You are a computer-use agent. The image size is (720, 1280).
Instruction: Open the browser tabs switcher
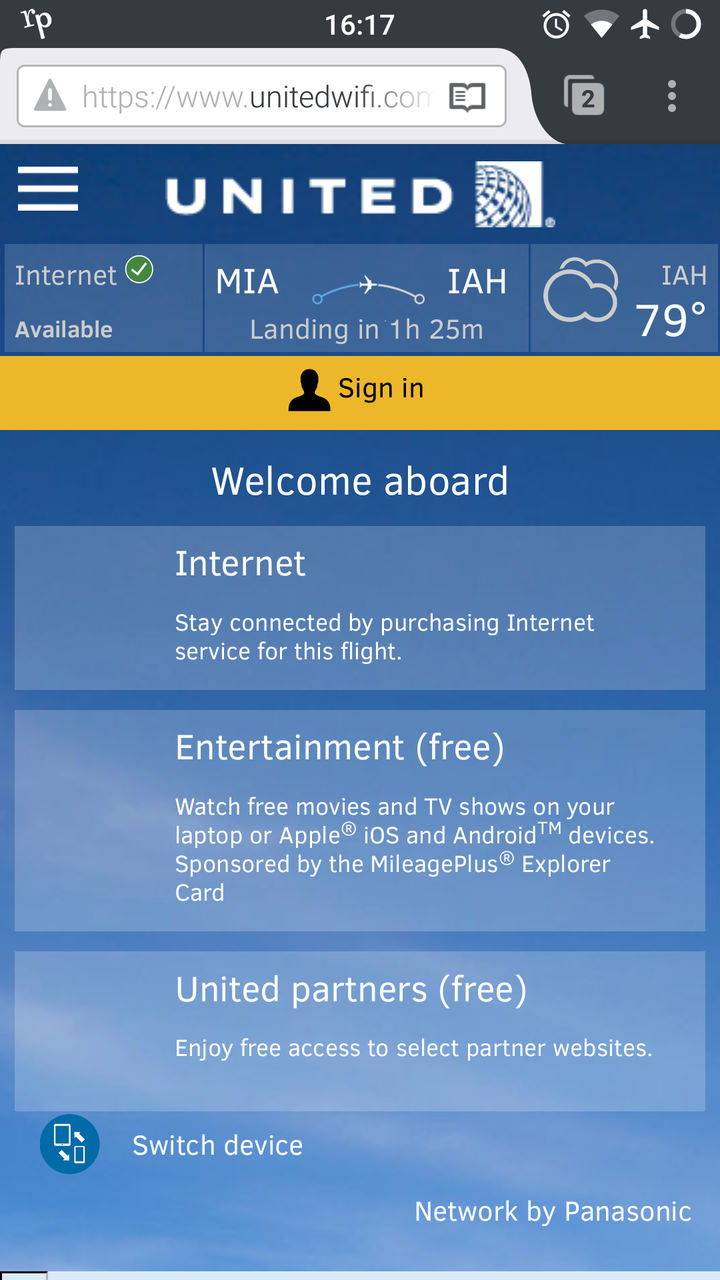(x=585, y=97)
